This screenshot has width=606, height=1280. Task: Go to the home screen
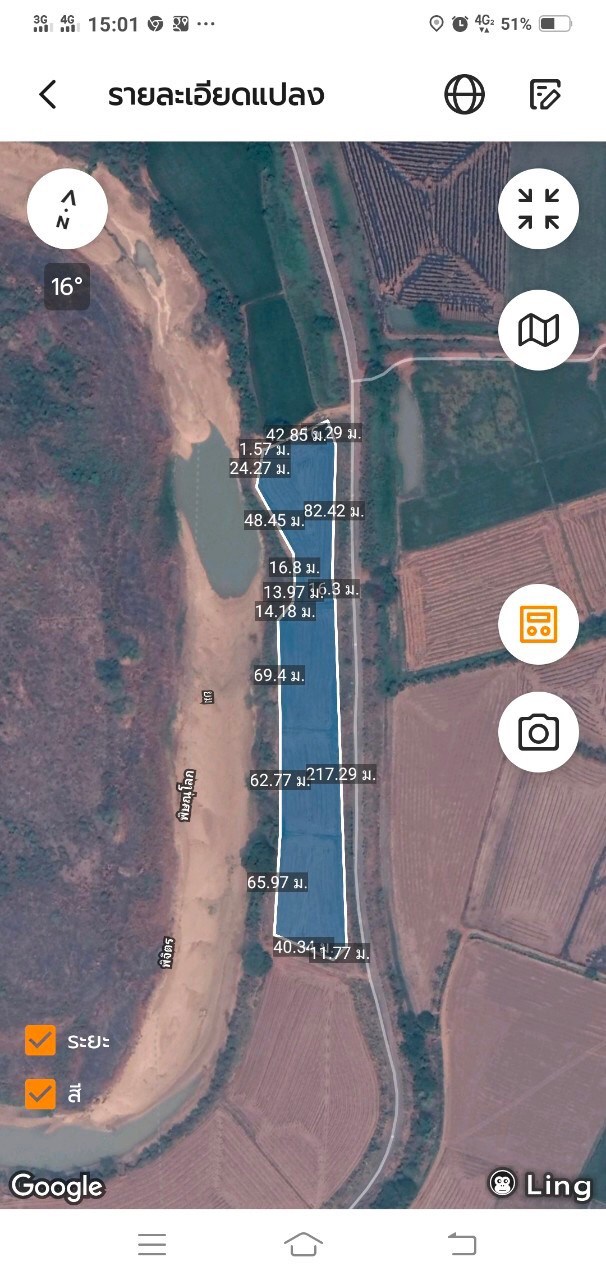tap(303, 1244)
